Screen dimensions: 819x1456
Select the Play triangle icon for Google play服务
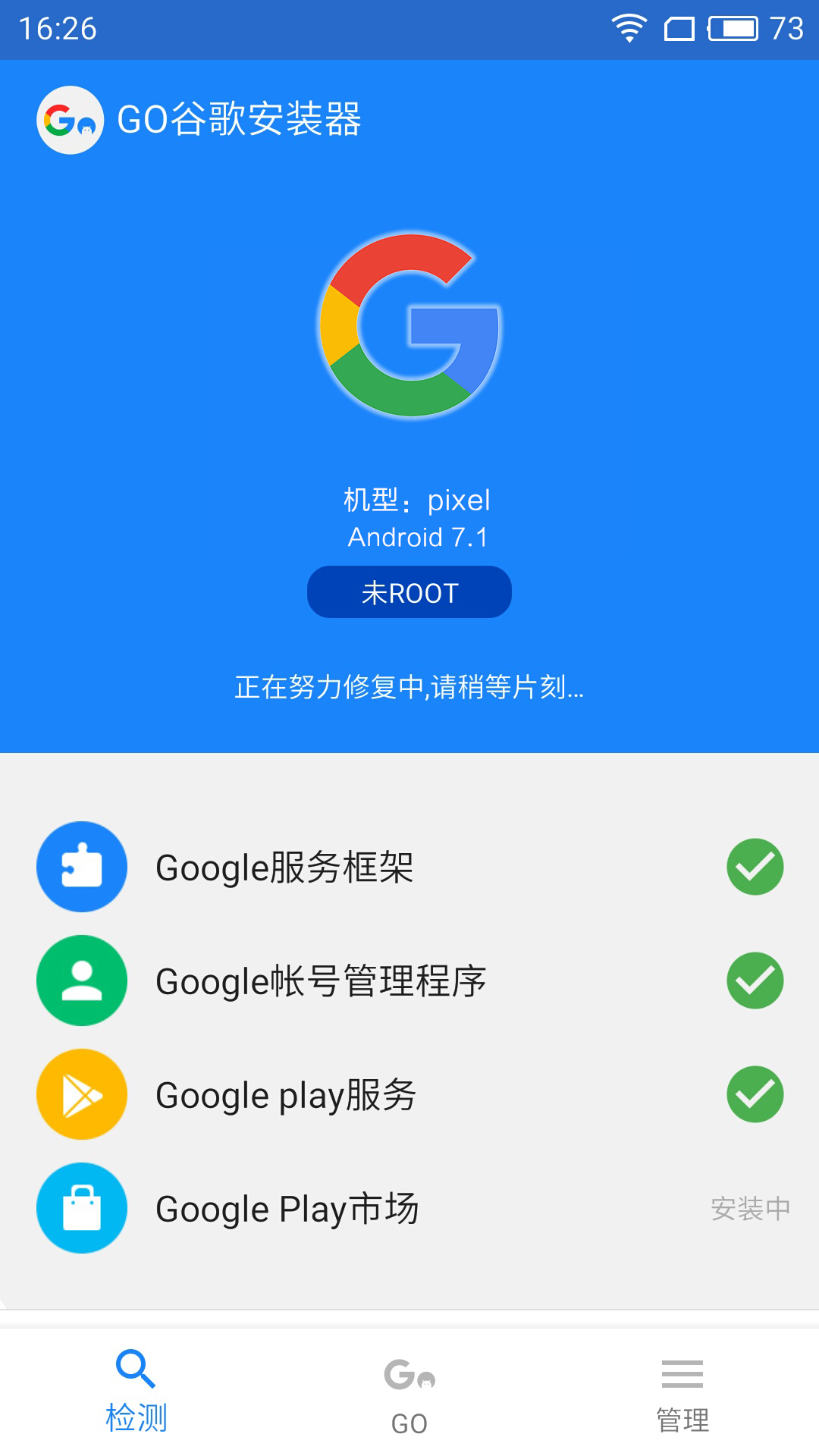[x=81, y=1094]
